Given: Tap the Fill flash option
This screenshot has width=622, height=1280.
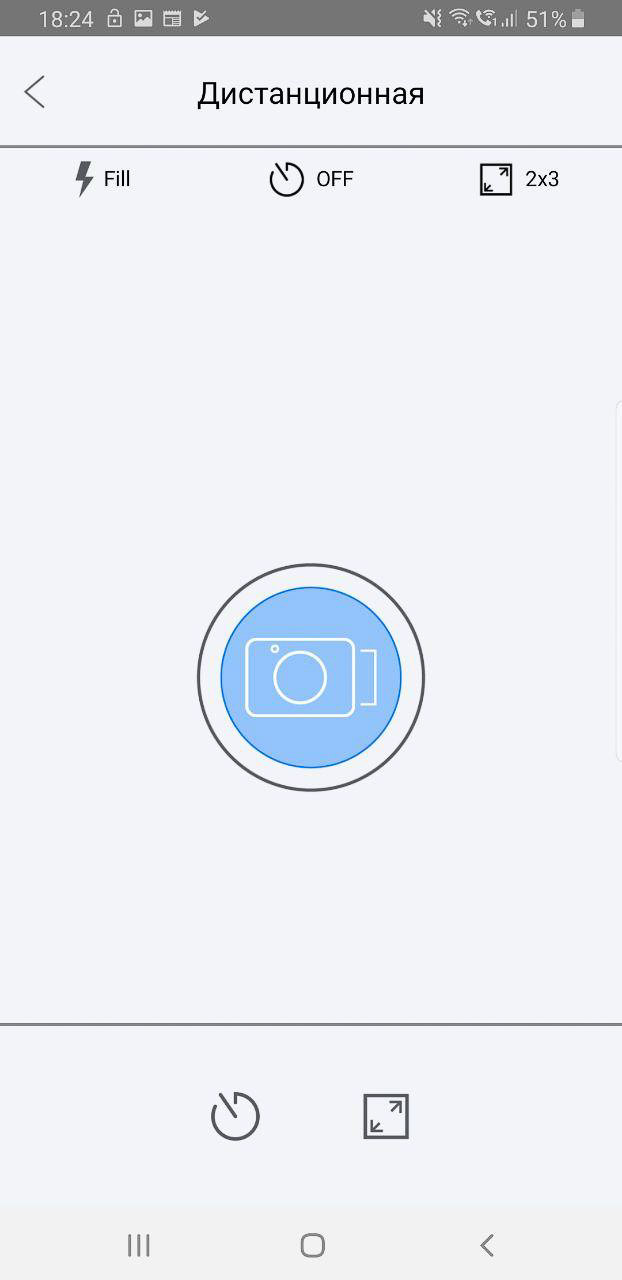Looking at the screenshot, I should (x=103, y=179).
